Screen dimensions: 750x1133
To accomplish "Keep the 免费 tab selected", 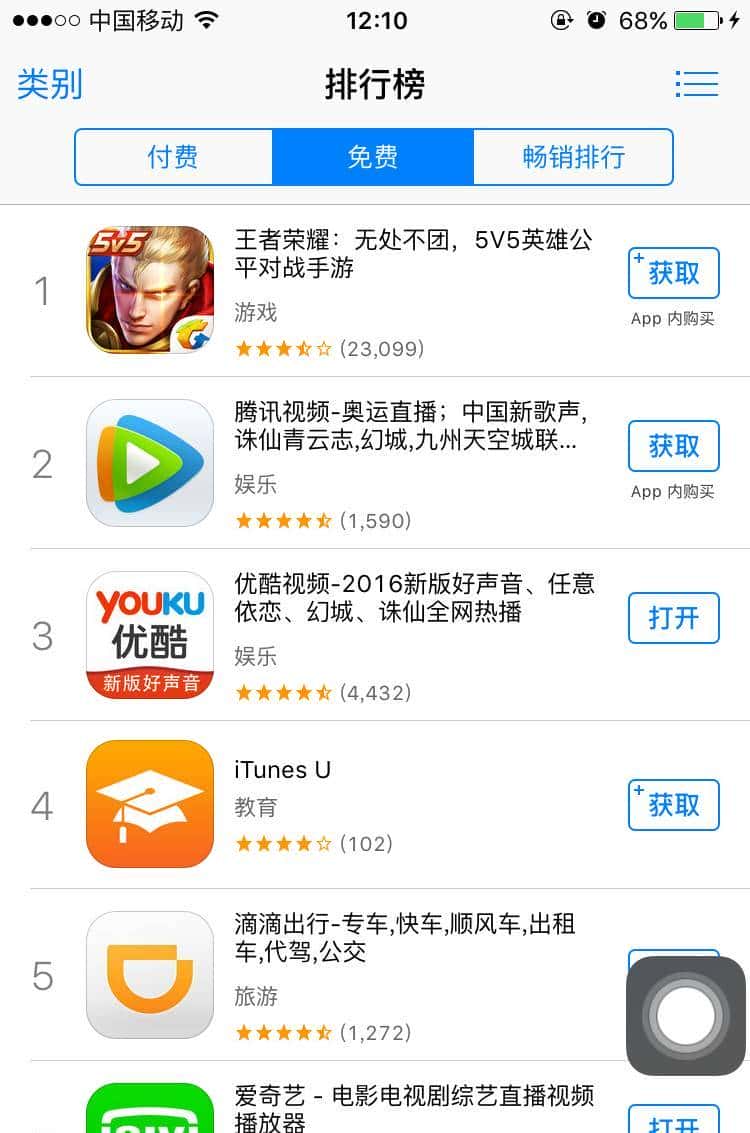I will tap(373, 157).
